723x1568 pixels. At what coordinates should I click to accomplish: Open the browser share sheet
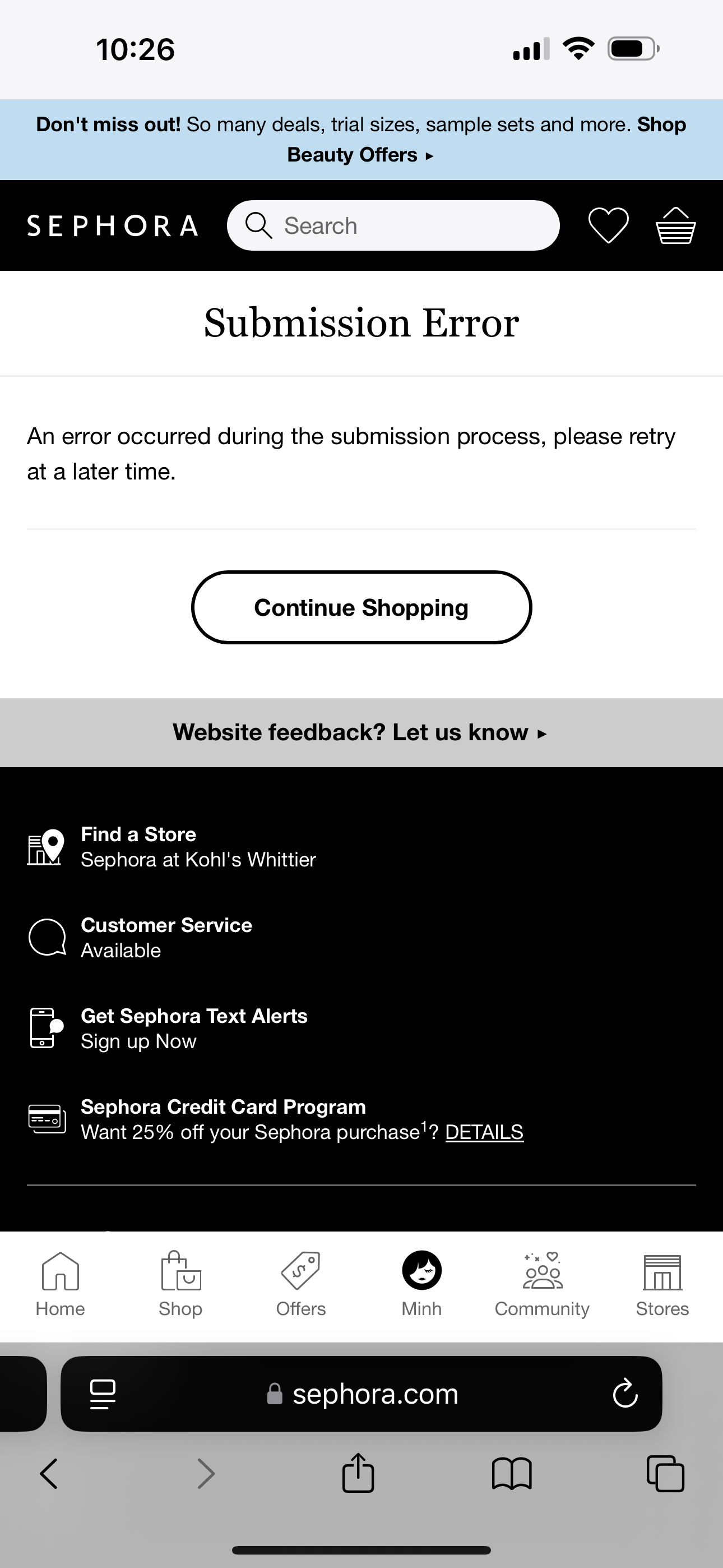point(358,1474)
